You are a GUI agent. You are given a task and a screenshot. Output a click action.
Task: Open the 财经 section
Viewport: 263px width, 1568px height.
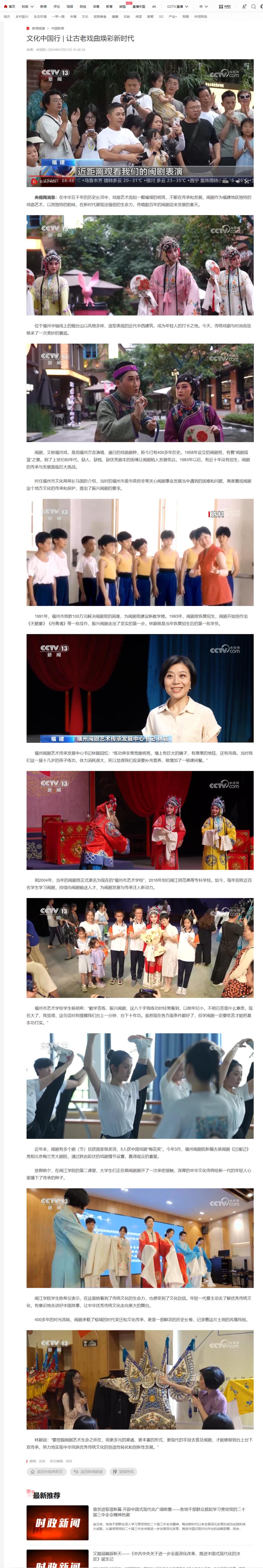click(83, 7)
